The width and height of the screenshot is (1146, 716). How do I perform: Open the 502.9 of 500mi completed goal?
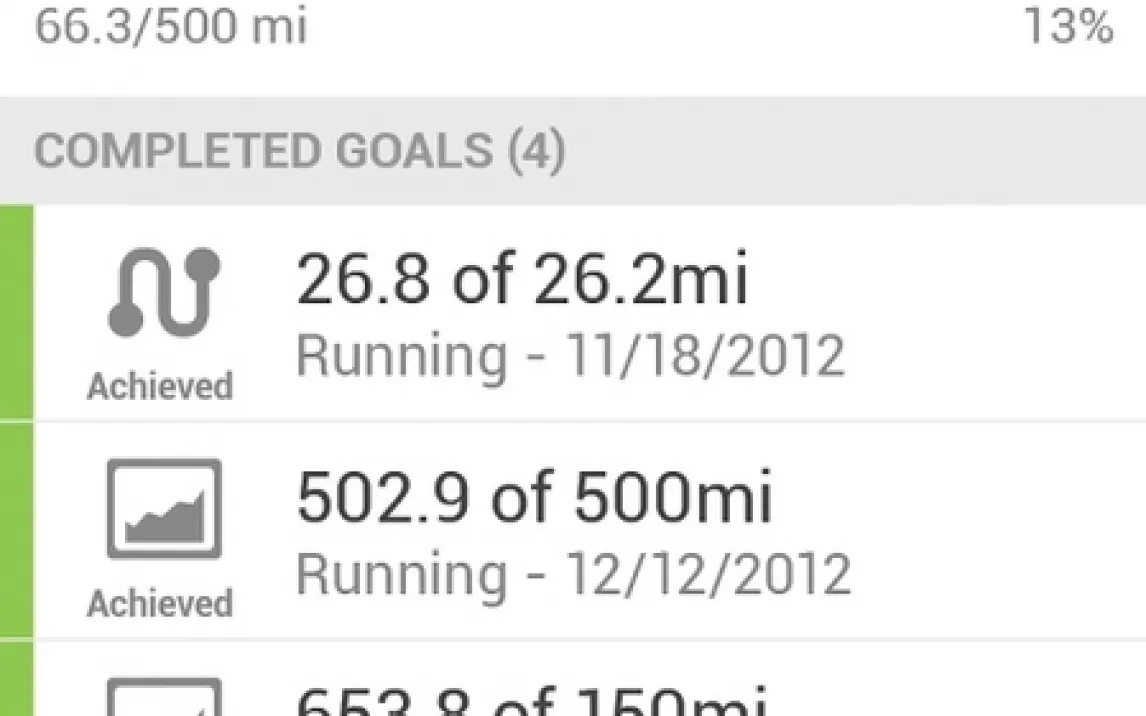point(570,532)
